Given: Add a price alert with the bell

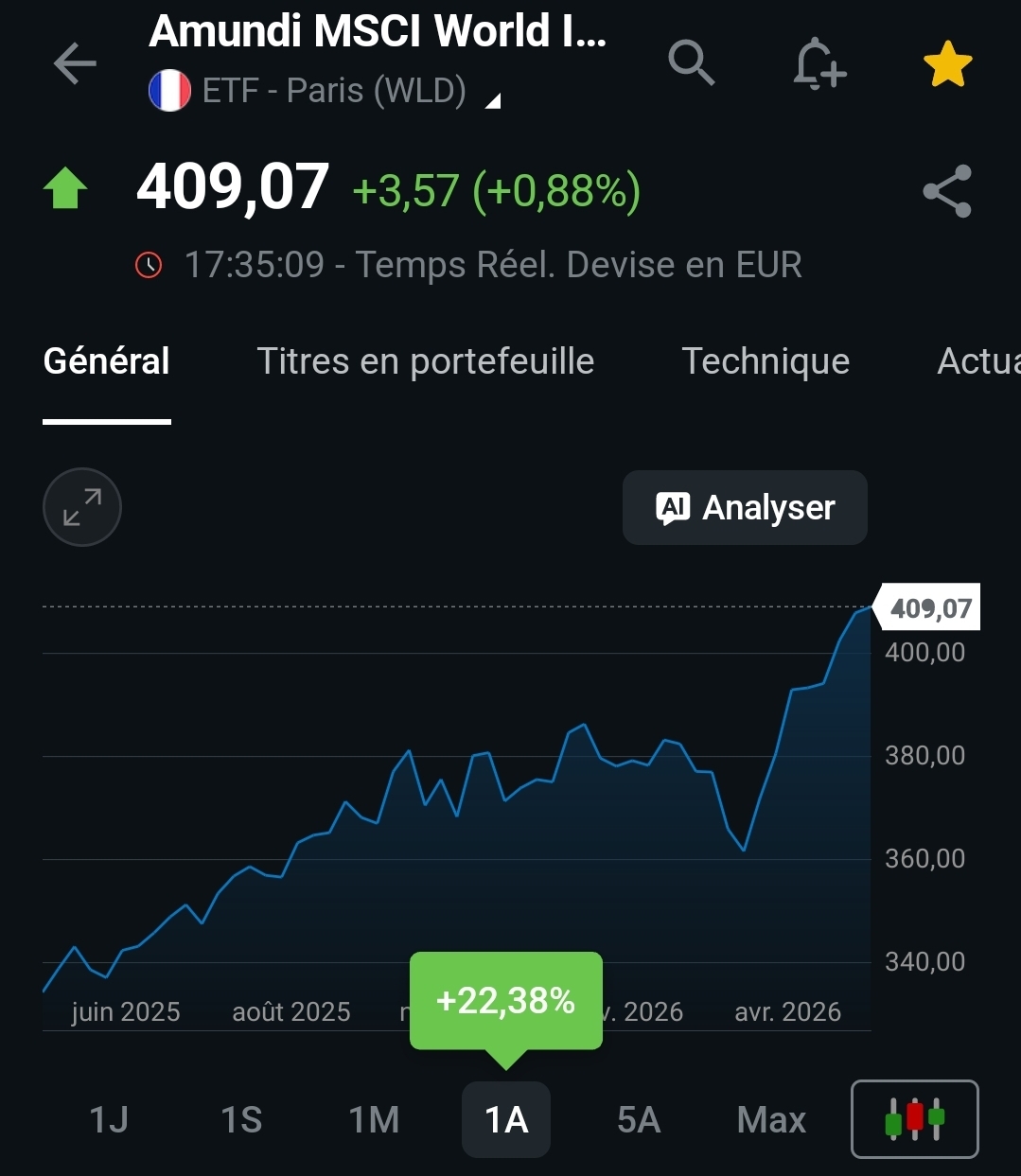Looking at the screenshot, I should click(x=819, y=64).
